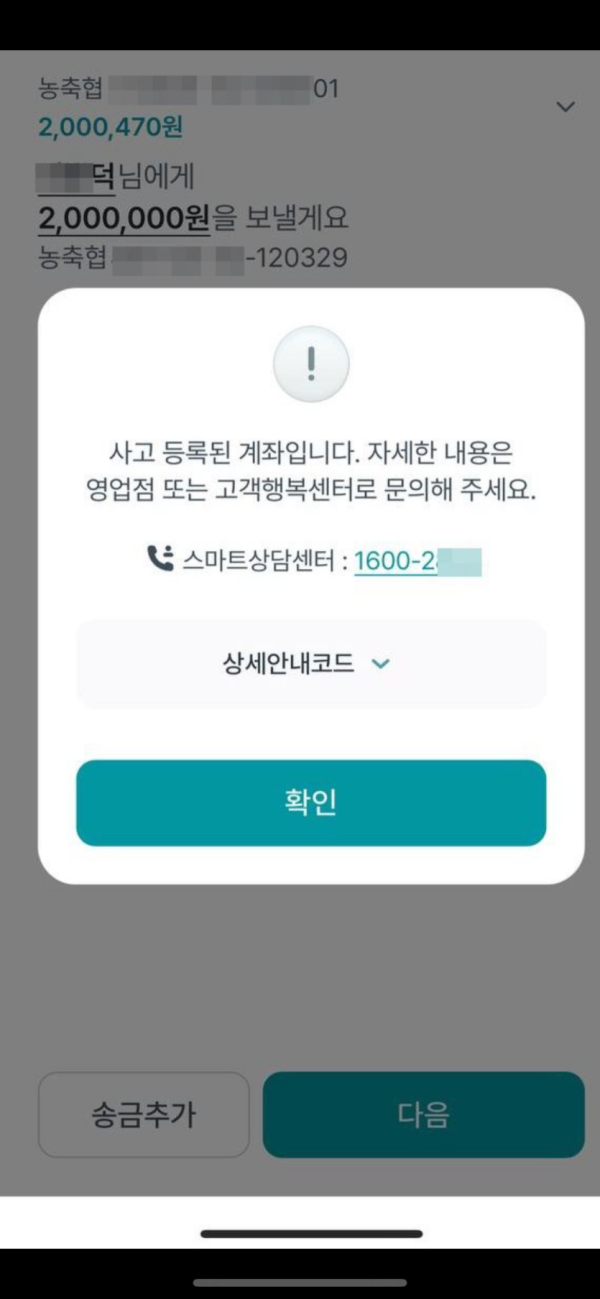The height and width of the screenshot is (1299, 600).
Task: Tap the 송금추가 button
Action: point(143,1115)
